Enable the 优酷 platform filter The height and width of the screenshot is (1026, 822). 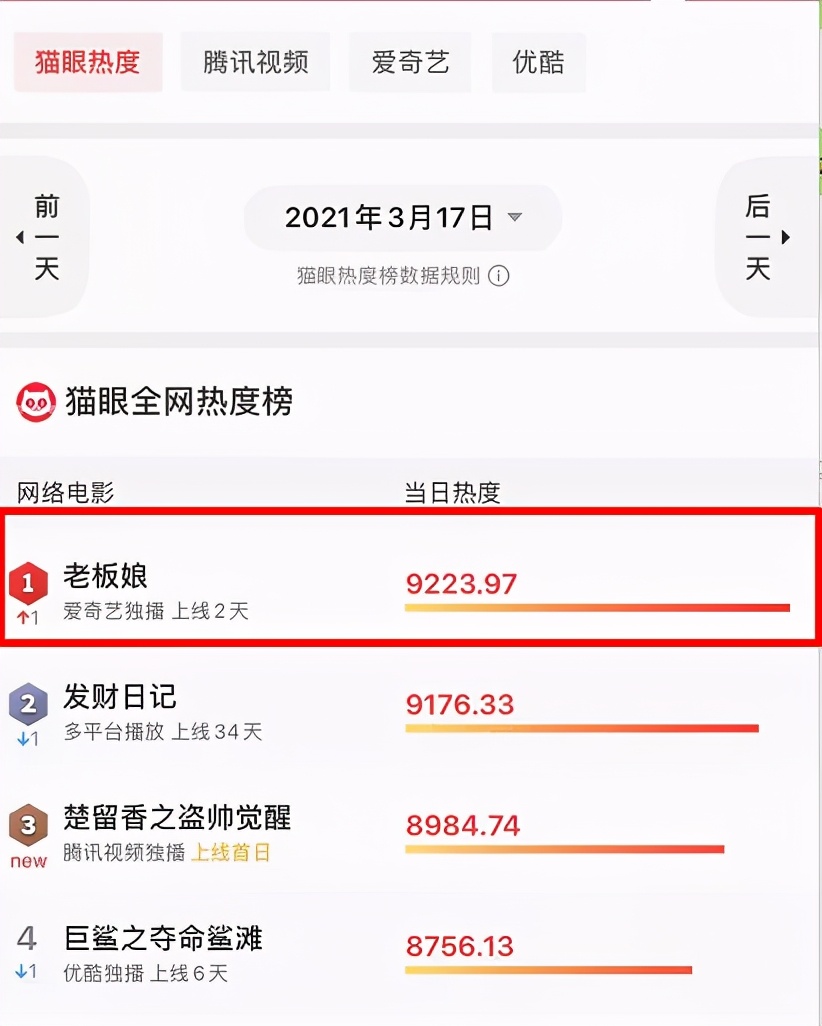tap(539, 61)
